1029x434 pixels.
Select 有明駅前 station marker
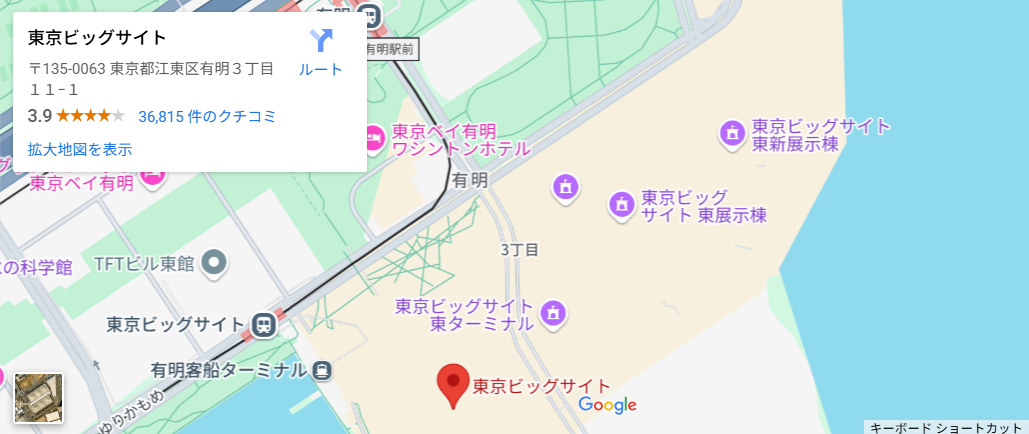(371, 16)
